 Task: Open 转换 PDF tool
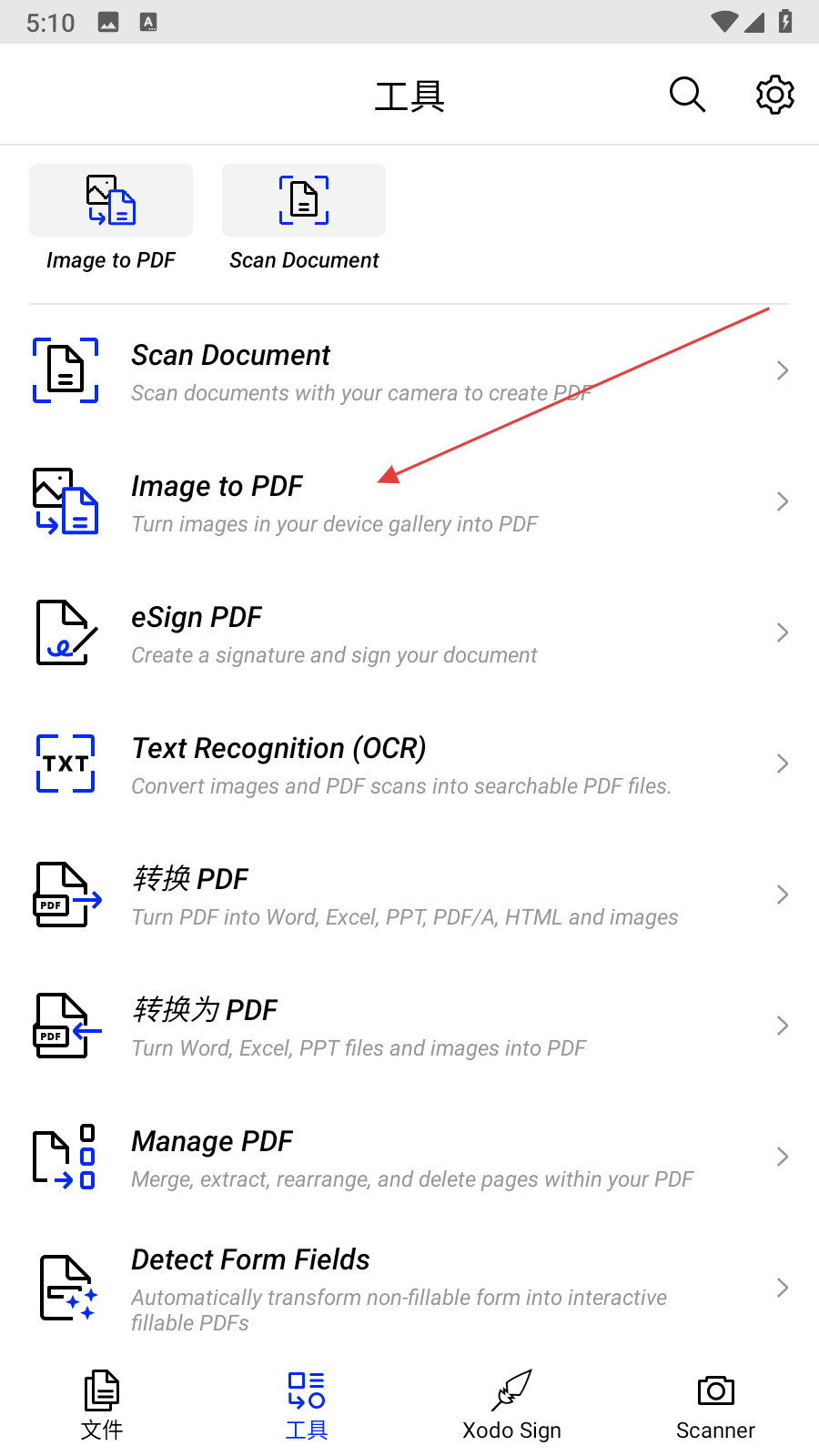click(x=409, y=895)
